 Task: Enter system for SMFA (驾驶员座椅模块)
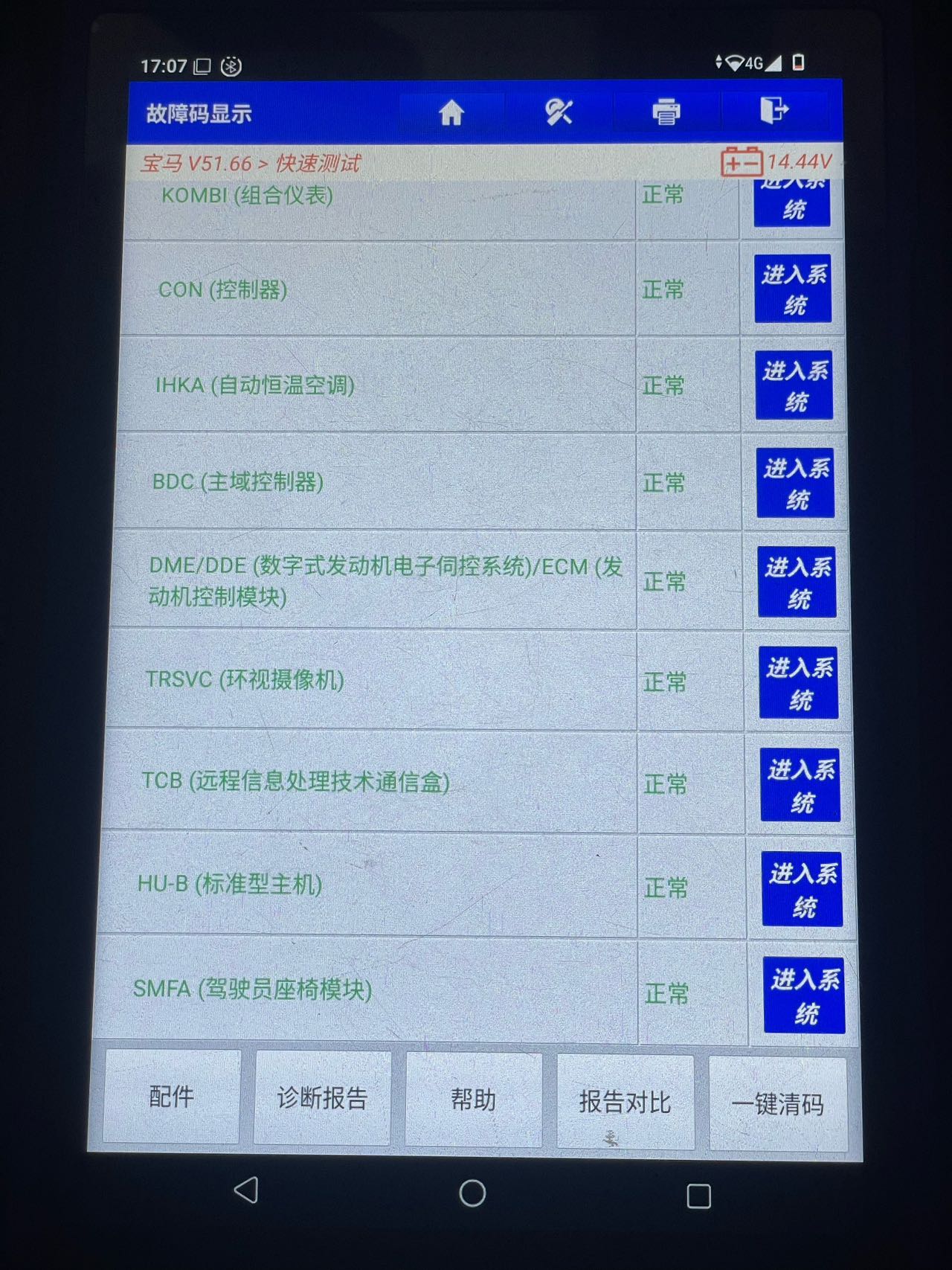coord(804,995)
